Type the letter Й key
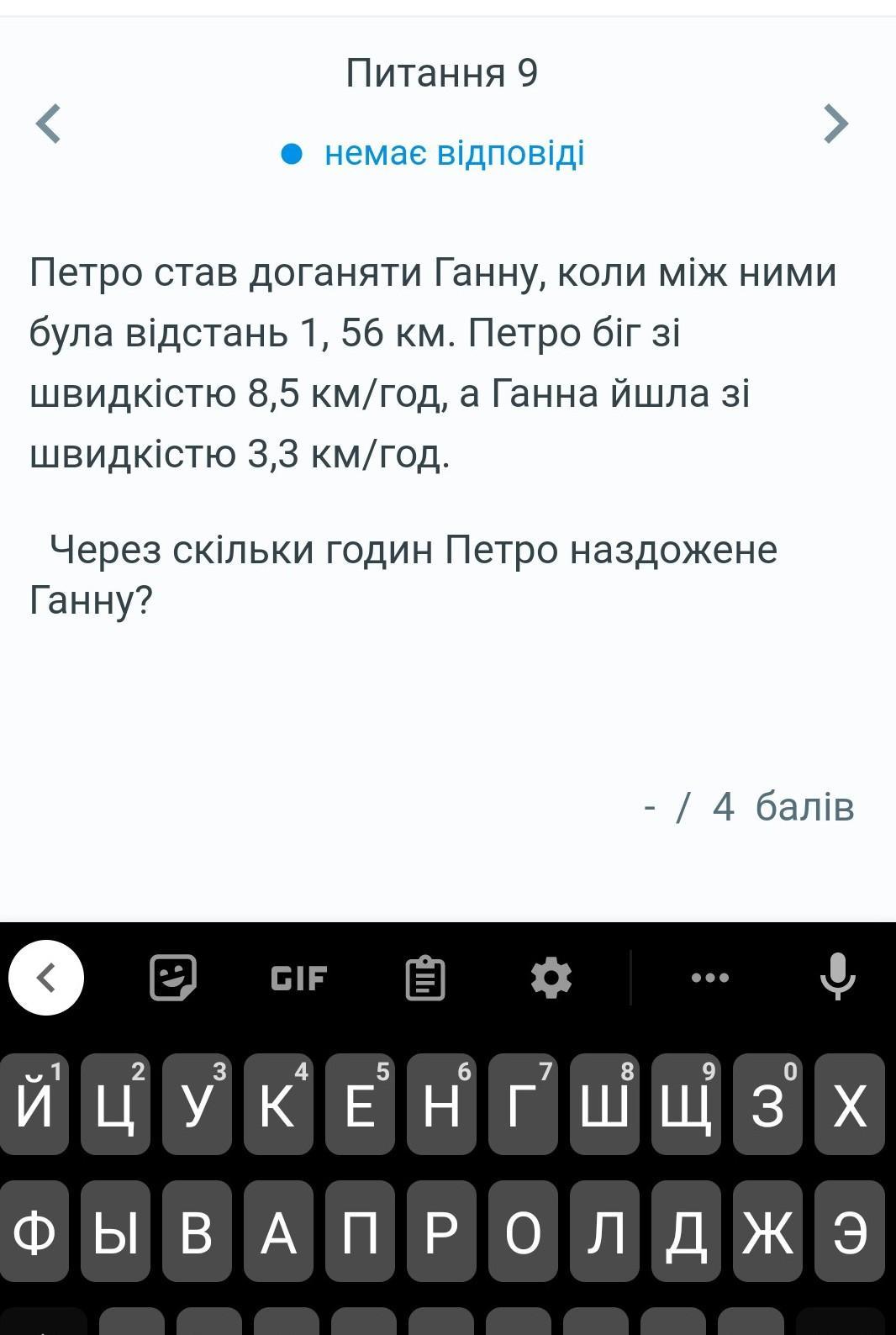This screenshot has width=896, height=1335. coord(34,1105)
